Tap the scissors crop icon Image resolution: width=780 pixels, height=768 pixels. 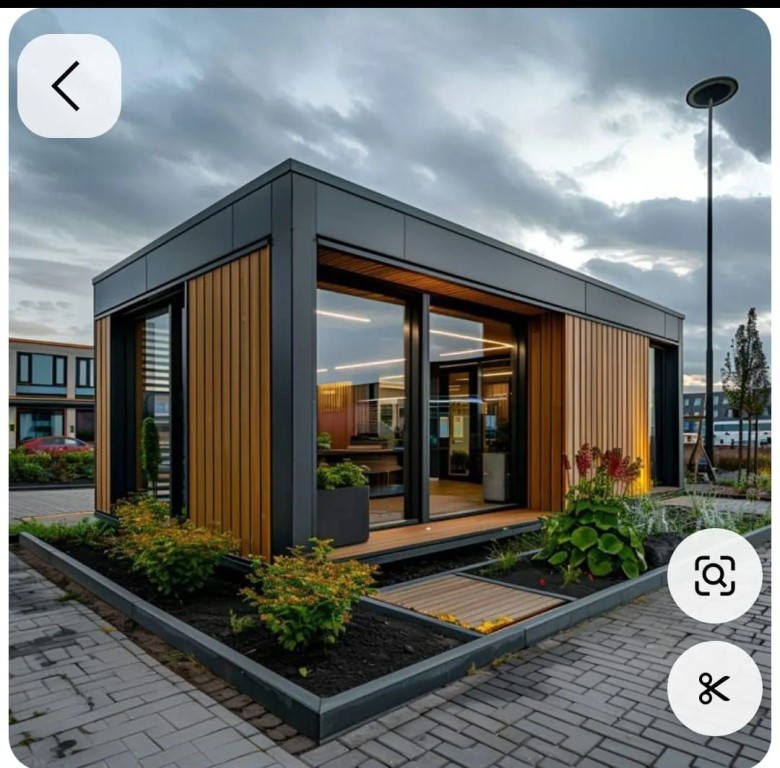714,688
